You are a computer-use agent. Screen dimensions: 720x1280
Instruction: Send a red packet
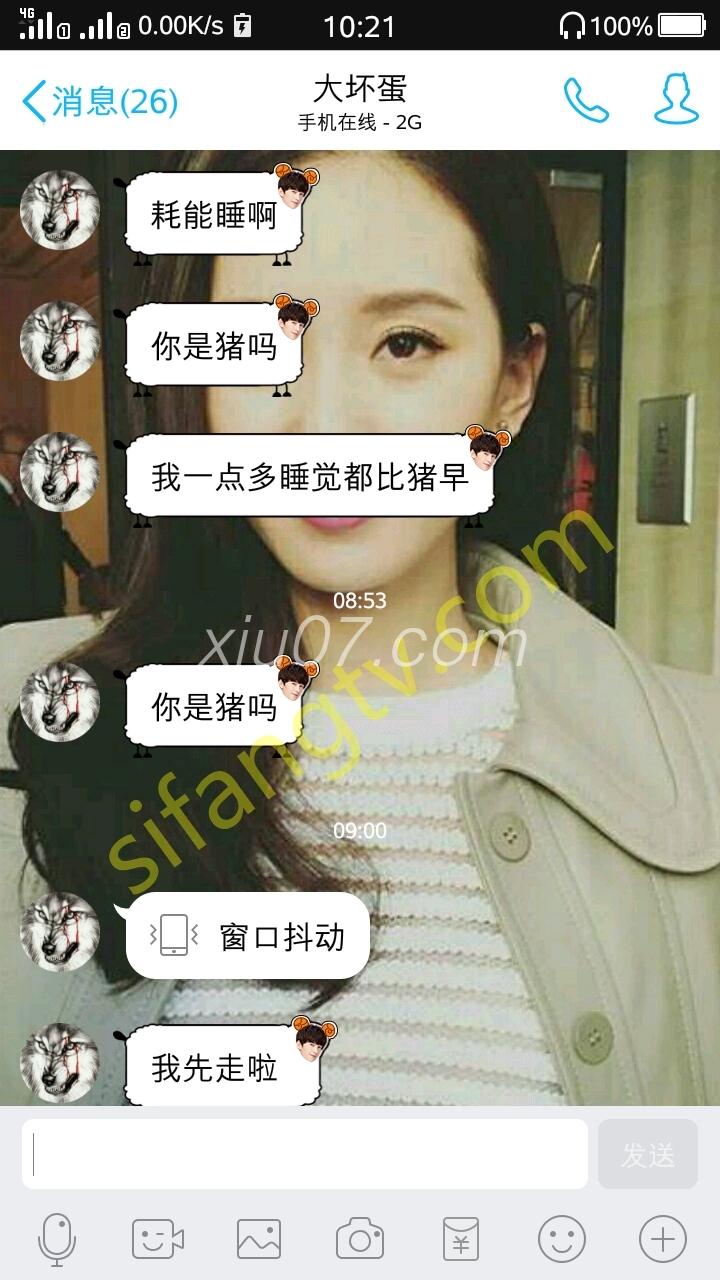pyautogui.click(x=460, y=1240)
